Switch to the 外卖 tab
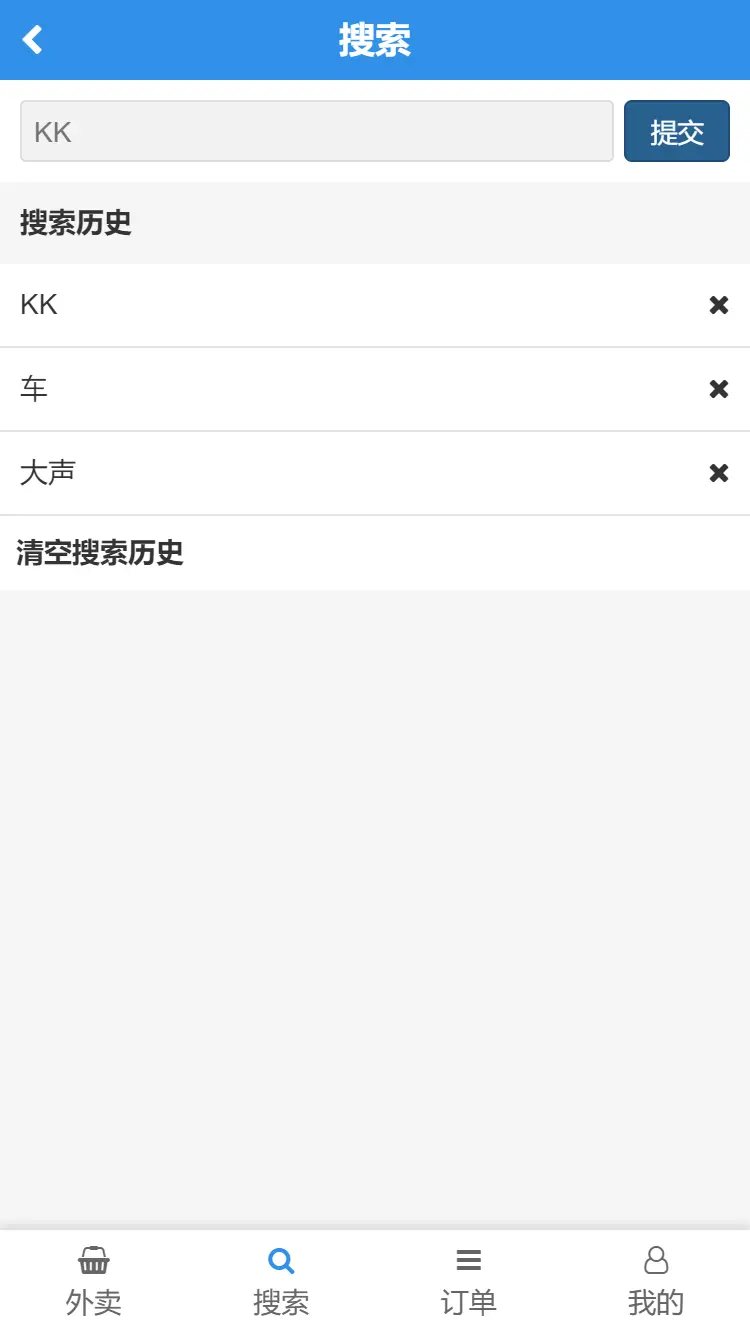750x1334 pixels. [x=94, y=1282]
